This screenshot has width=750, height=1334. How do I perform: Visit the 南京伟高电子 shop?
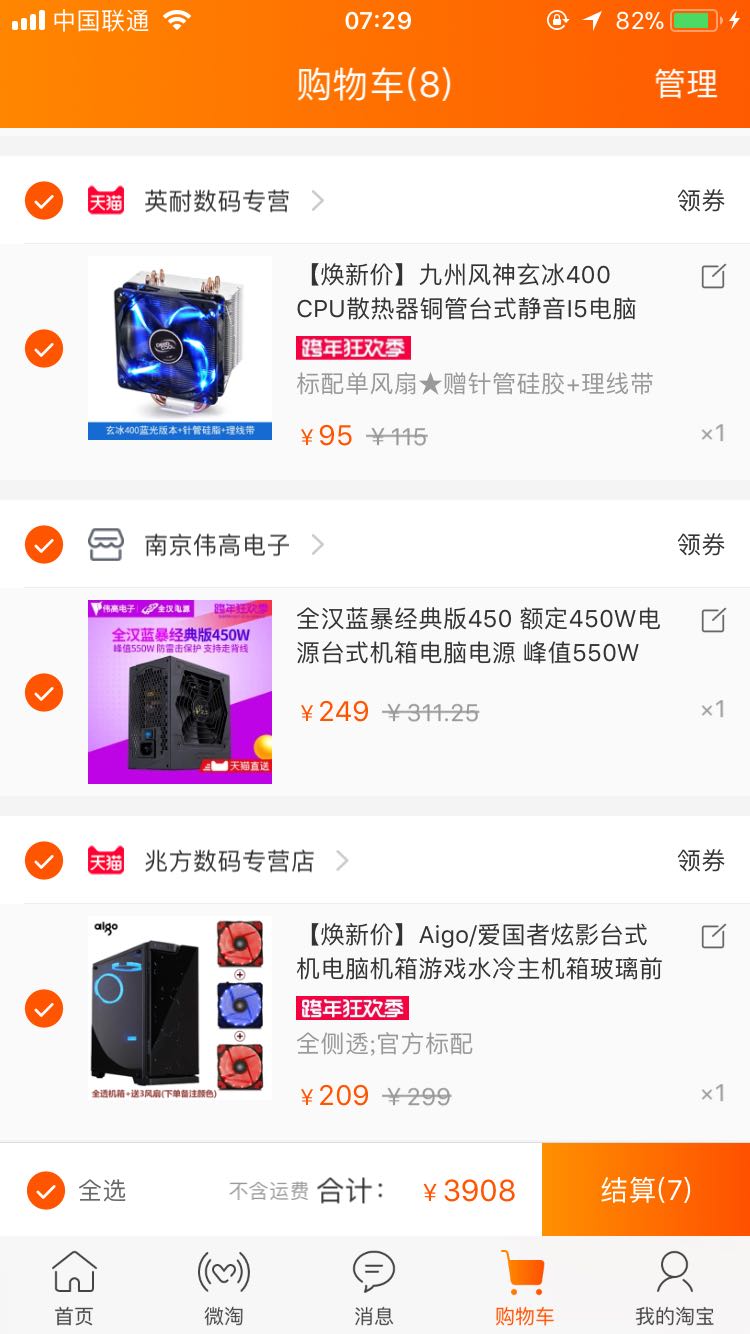coord(217,545)
